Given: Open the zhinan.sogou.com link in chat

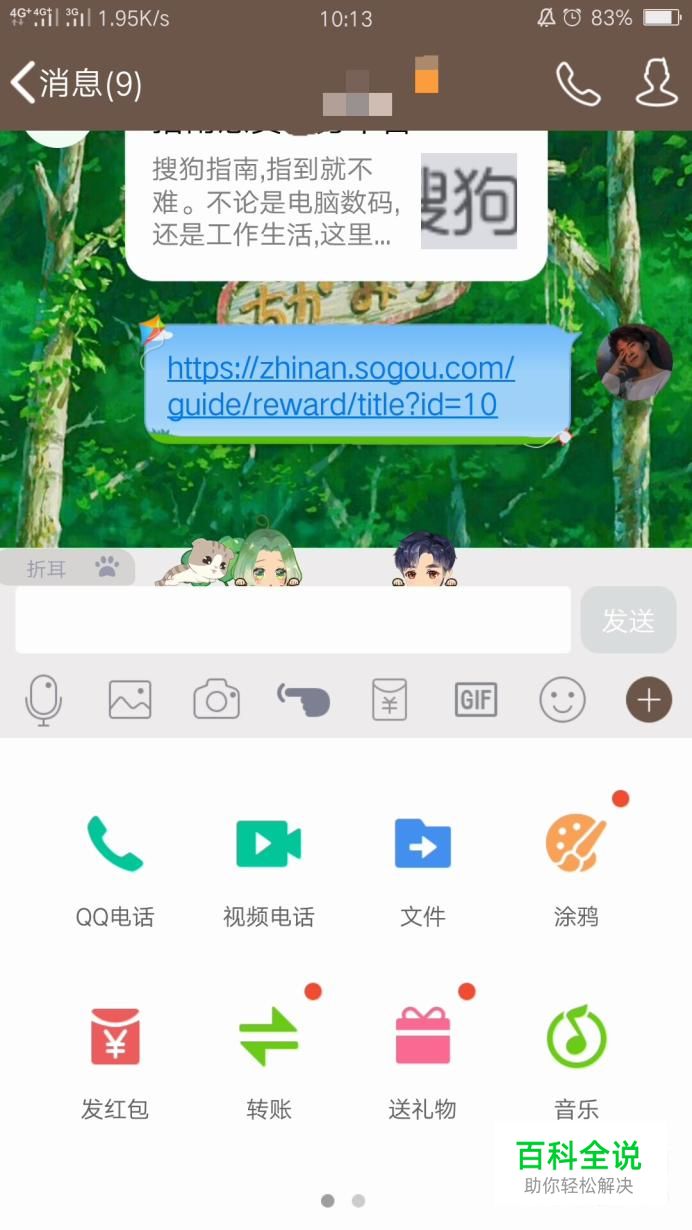Looking at the screenshot, I should (x=340, y=386).
